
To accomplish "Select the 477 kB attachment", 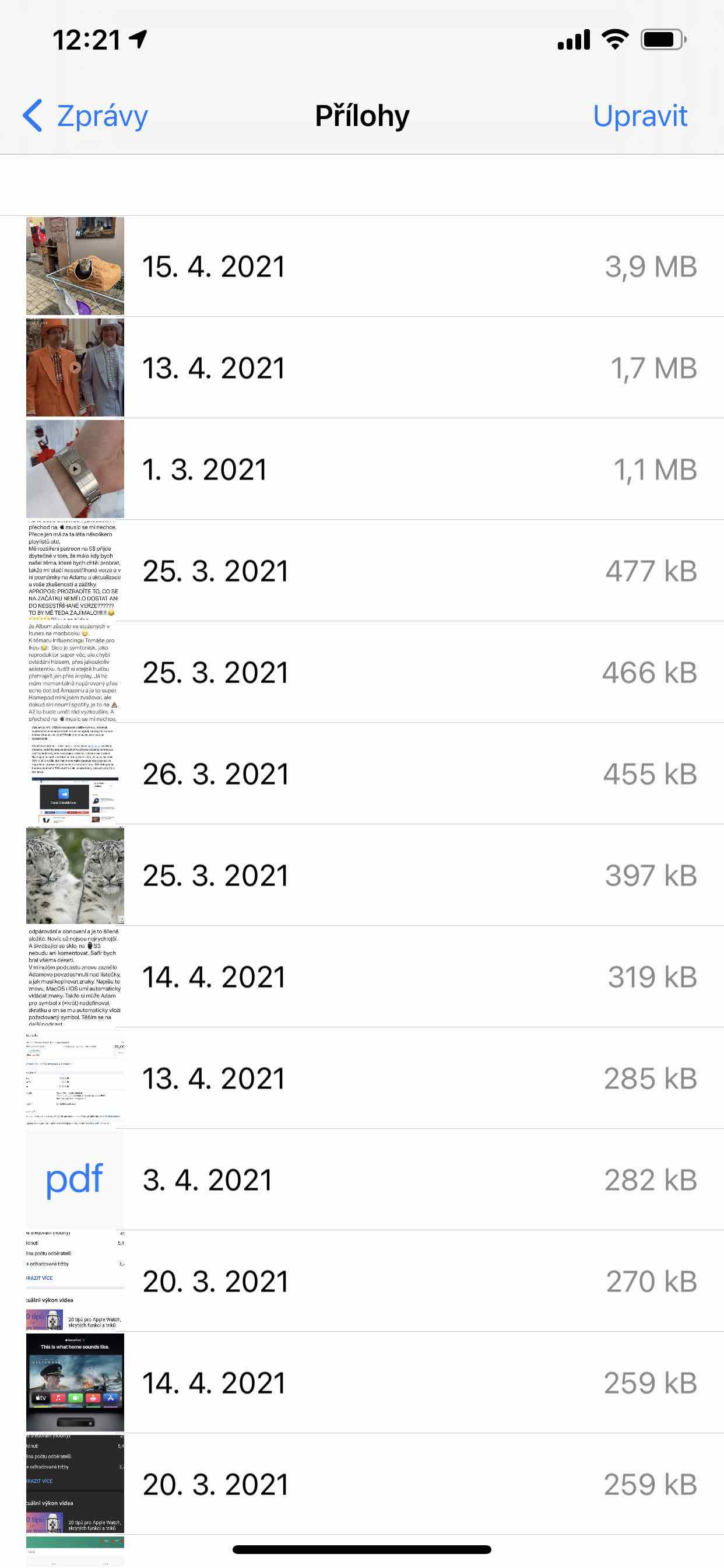I will pyautogui.click(x=365, y=571).
